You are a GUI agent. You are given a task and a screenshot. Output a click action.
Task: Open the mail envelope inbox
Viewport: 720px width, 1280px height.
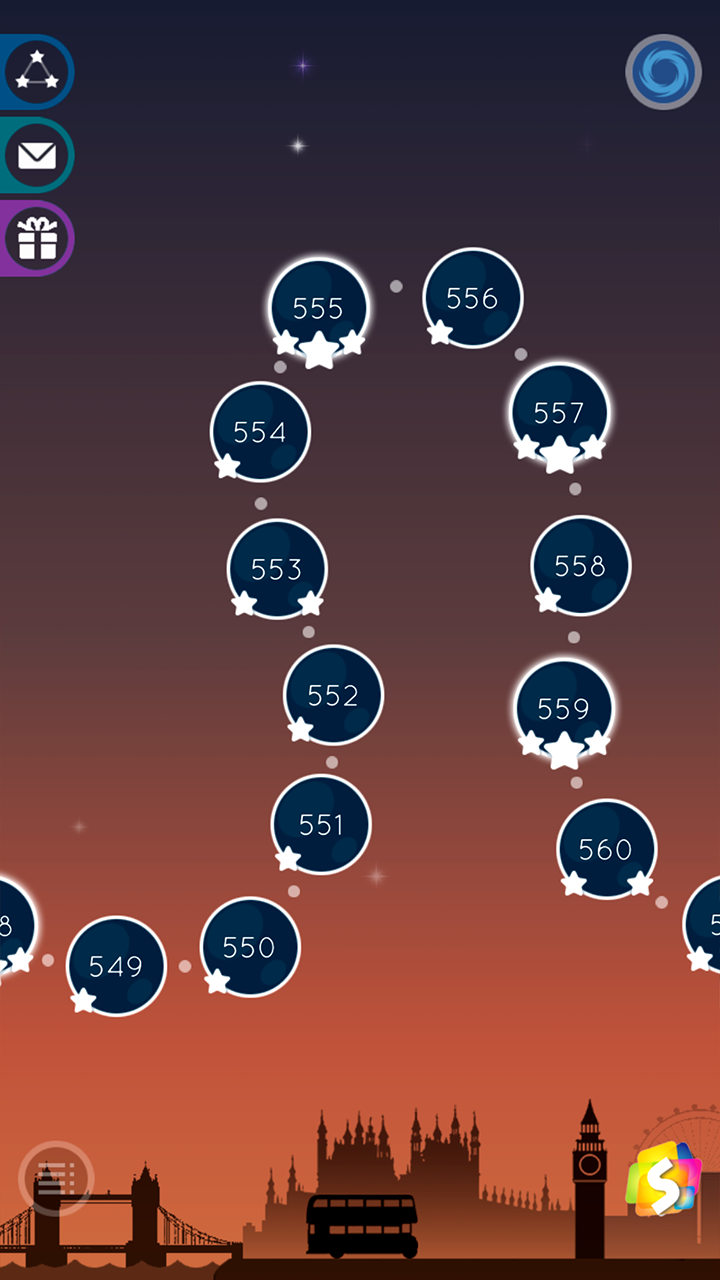37,155
